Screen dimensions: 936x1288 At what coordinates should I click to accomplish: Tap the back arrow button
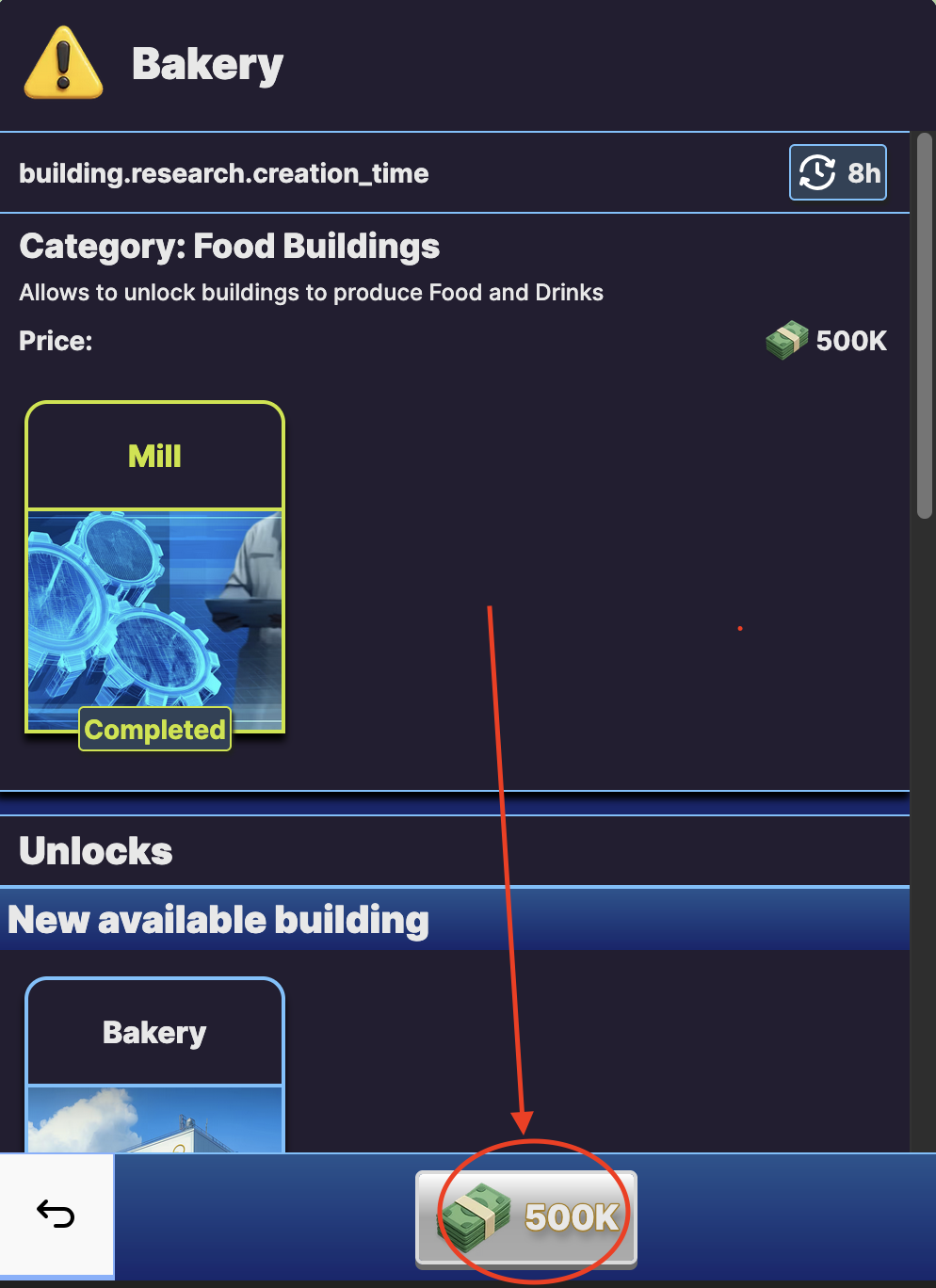point(56,1215)
